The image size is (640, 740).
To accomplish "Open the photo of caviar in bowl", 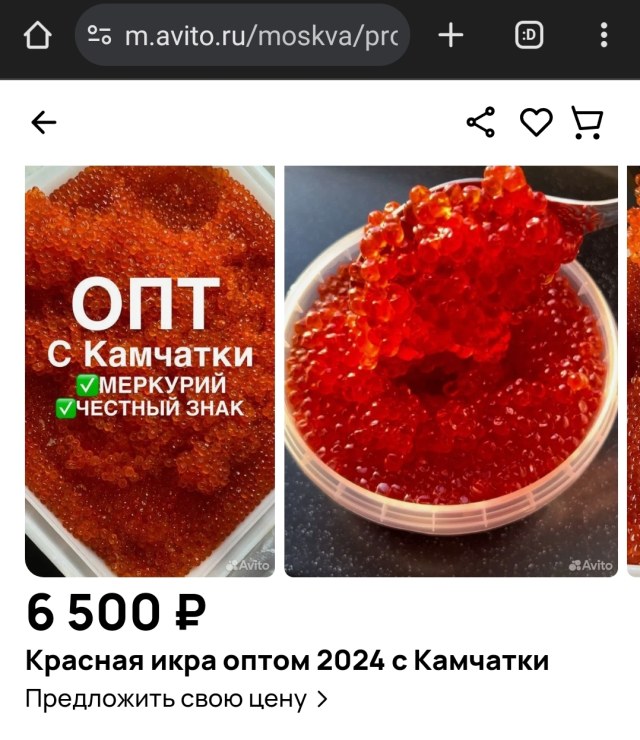I will tap(450, 370).
